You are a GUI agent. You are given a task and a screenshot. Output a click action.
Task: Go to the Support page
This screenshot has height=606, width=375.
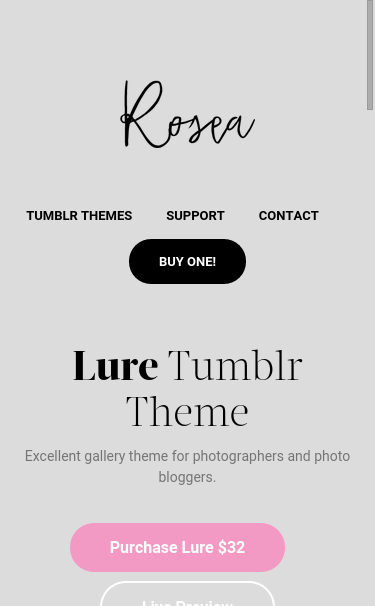[195, 216]
